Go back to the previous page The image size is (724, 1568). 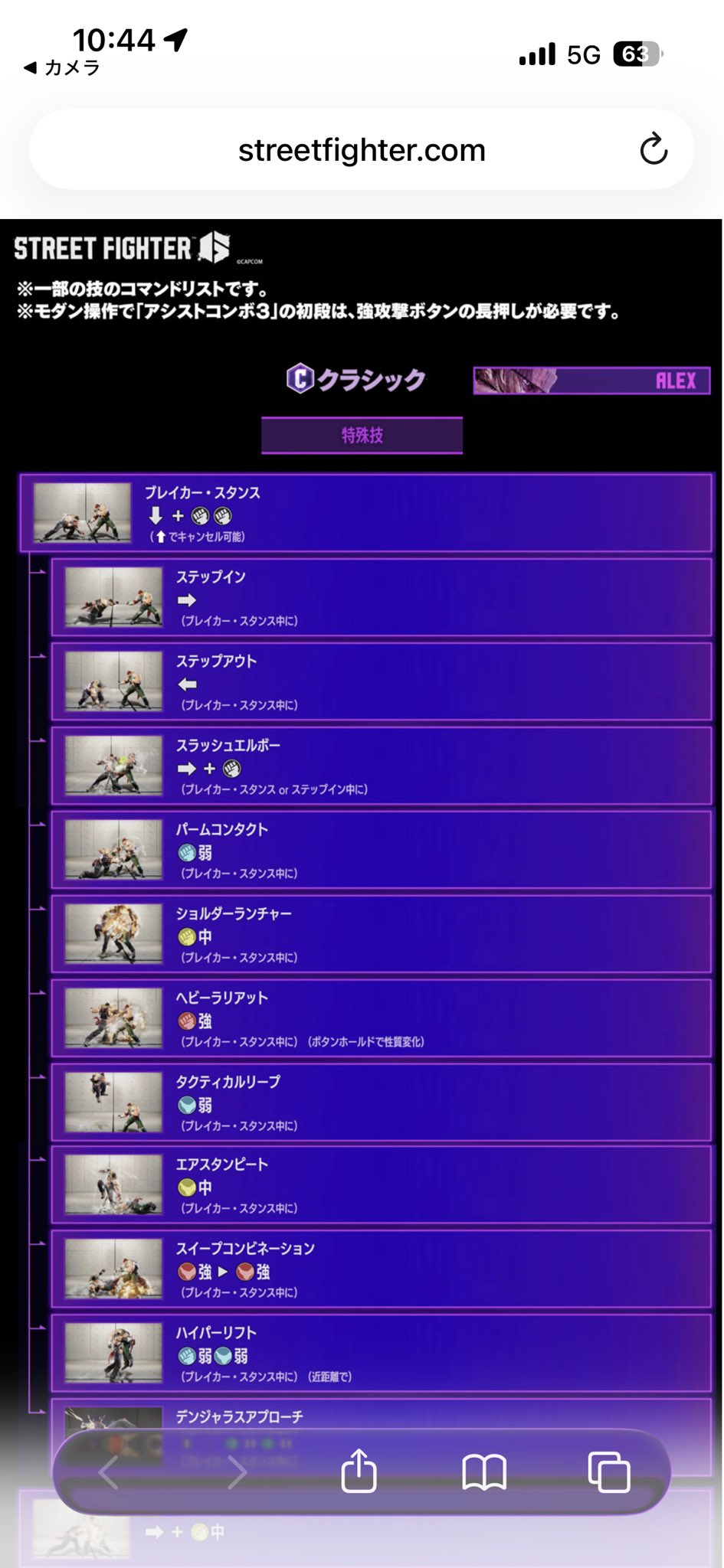109,1472
